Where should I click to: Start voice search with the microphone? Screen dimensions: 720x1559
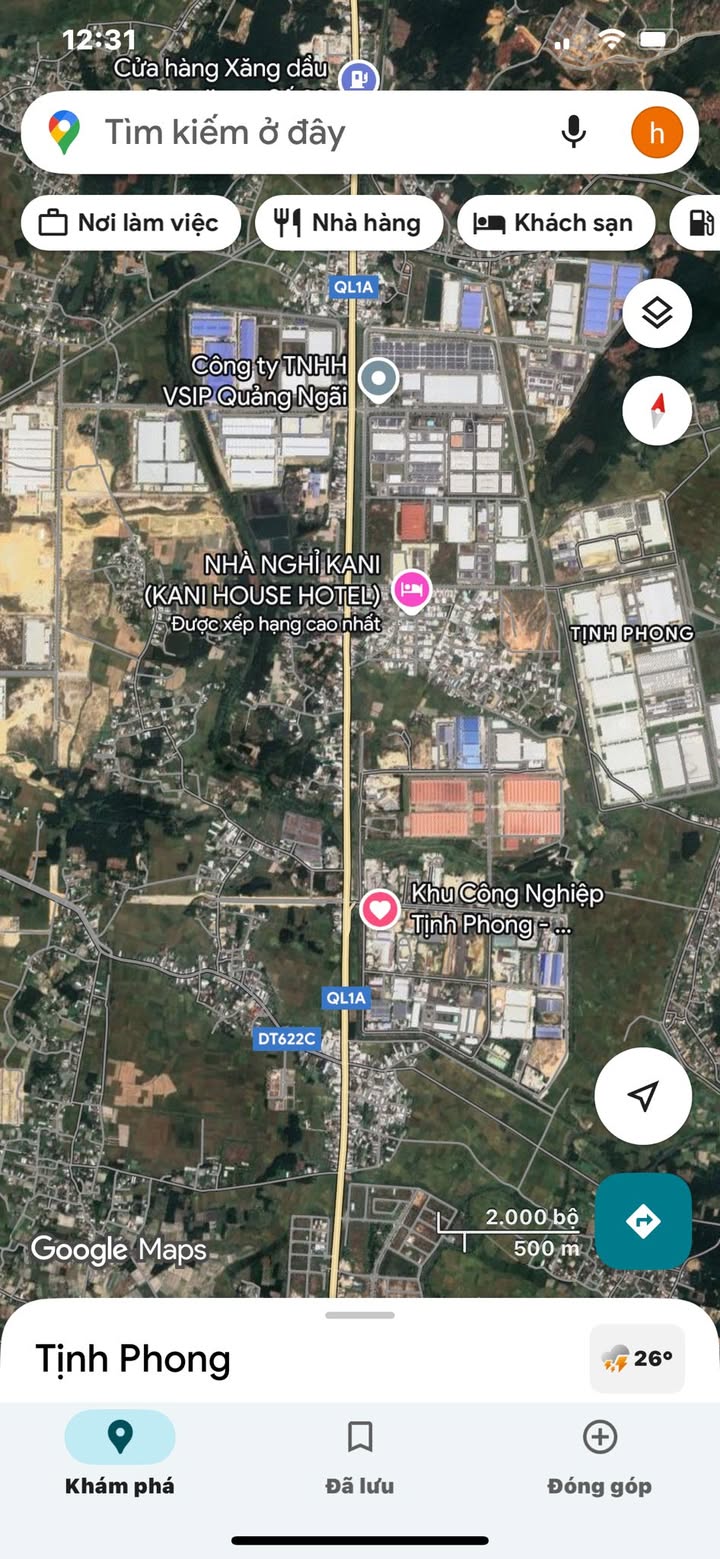click(573, 132)
